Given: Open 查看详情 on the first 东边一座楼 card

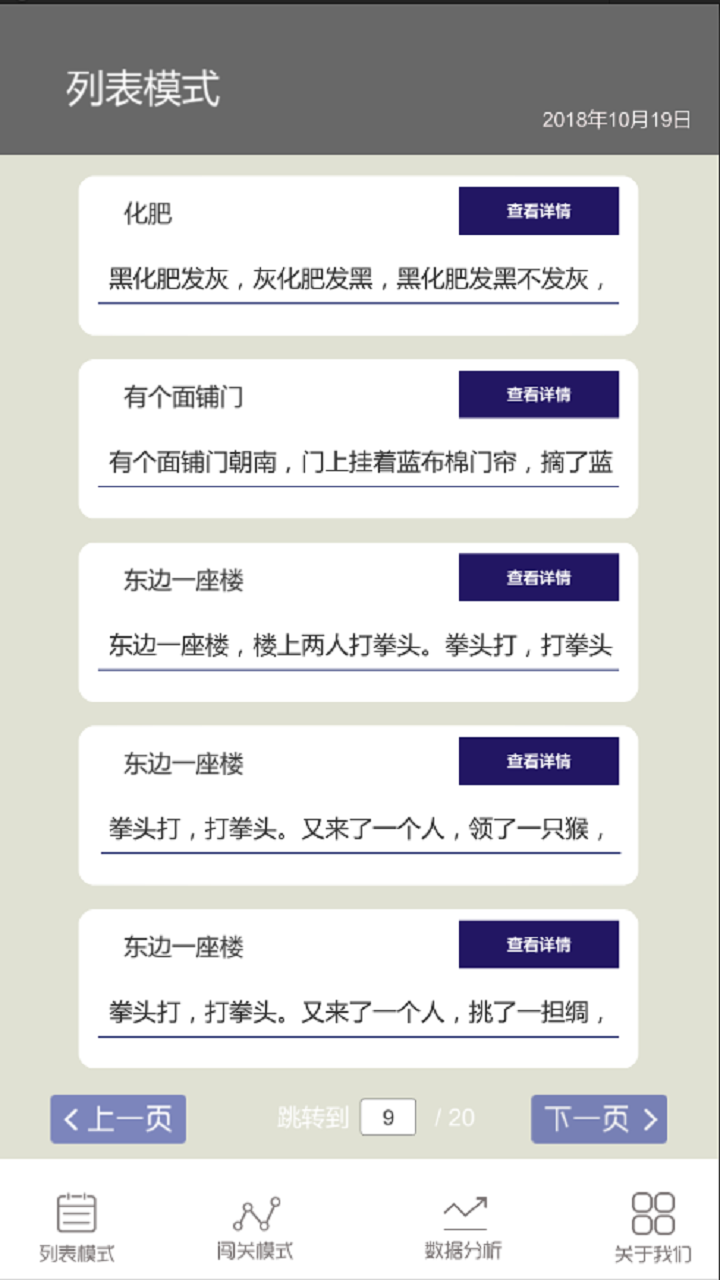Looking at the screenshot, I should 538,577.
